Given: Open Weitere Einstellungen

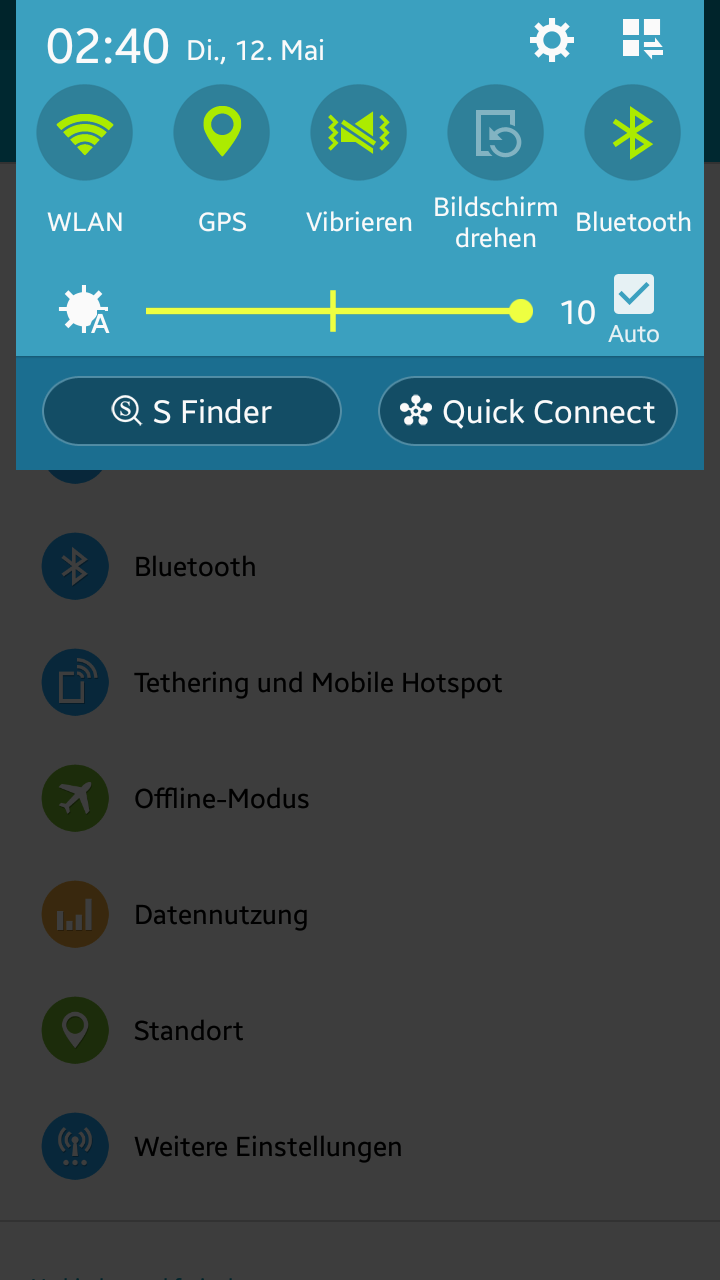Looking at the screenshot, I should (x=360, y=1147).
